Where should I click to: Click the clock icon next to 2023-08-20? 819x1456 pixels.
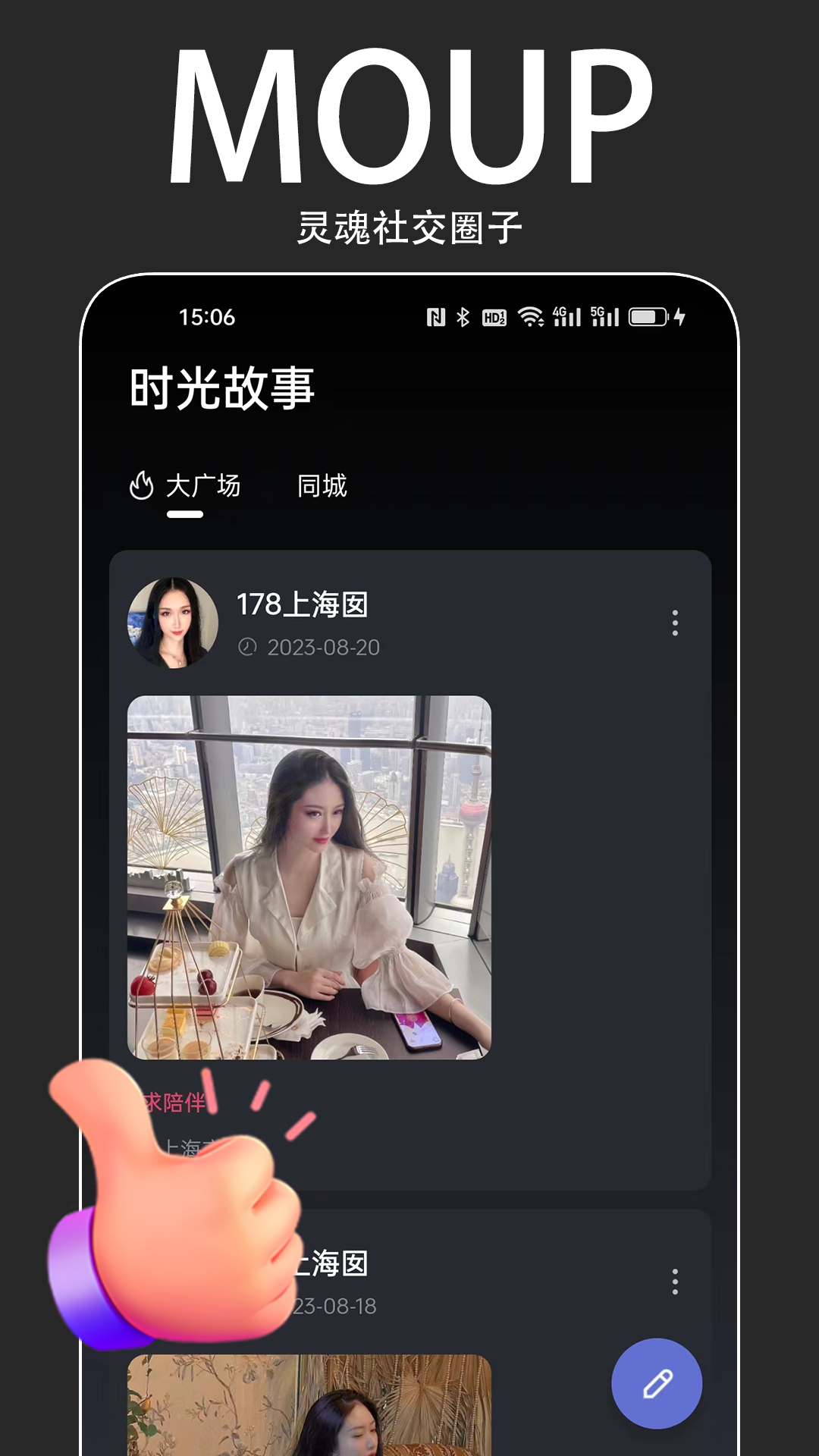[248, 646]
